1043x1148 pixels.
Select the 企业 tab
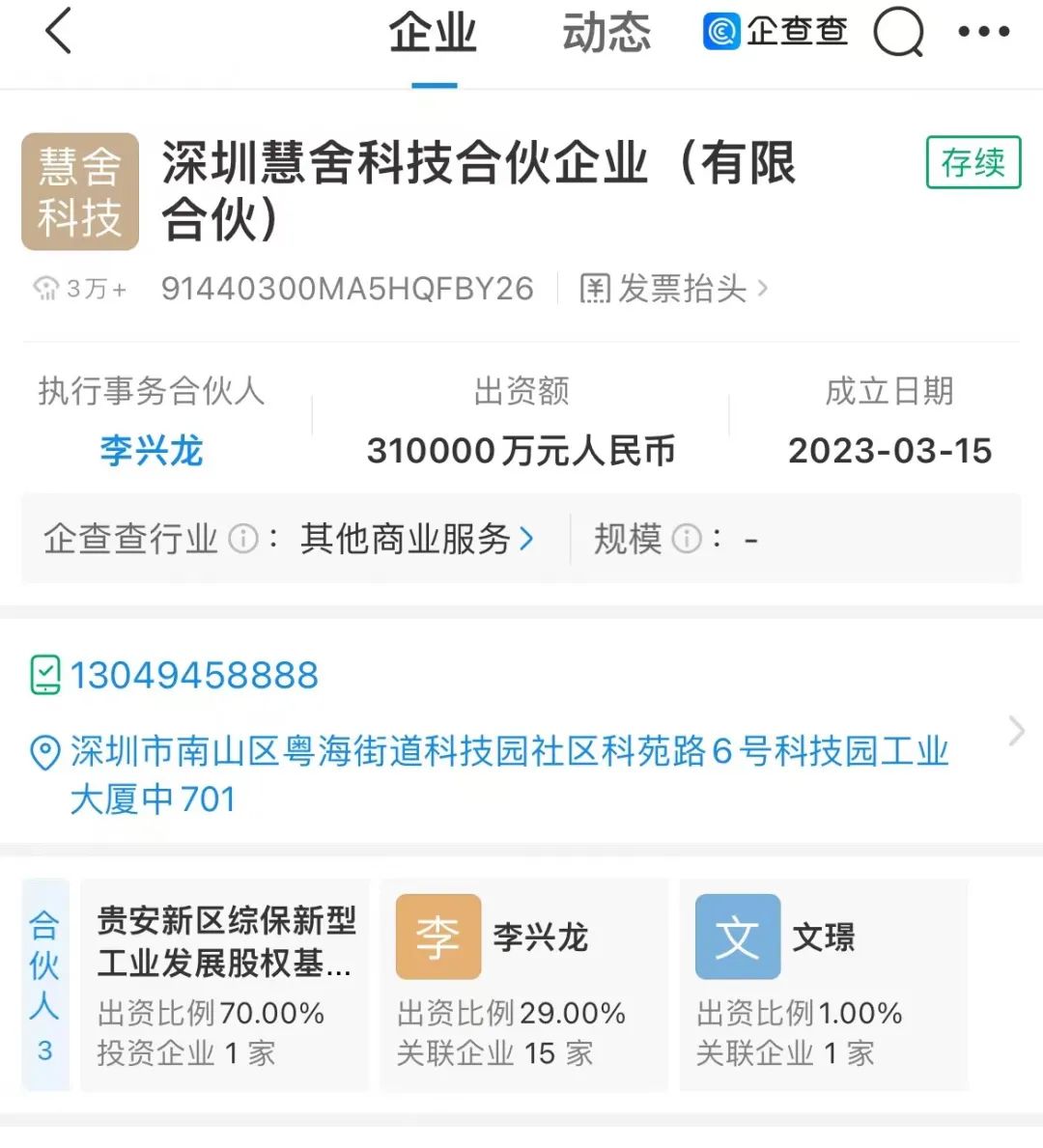433,33
